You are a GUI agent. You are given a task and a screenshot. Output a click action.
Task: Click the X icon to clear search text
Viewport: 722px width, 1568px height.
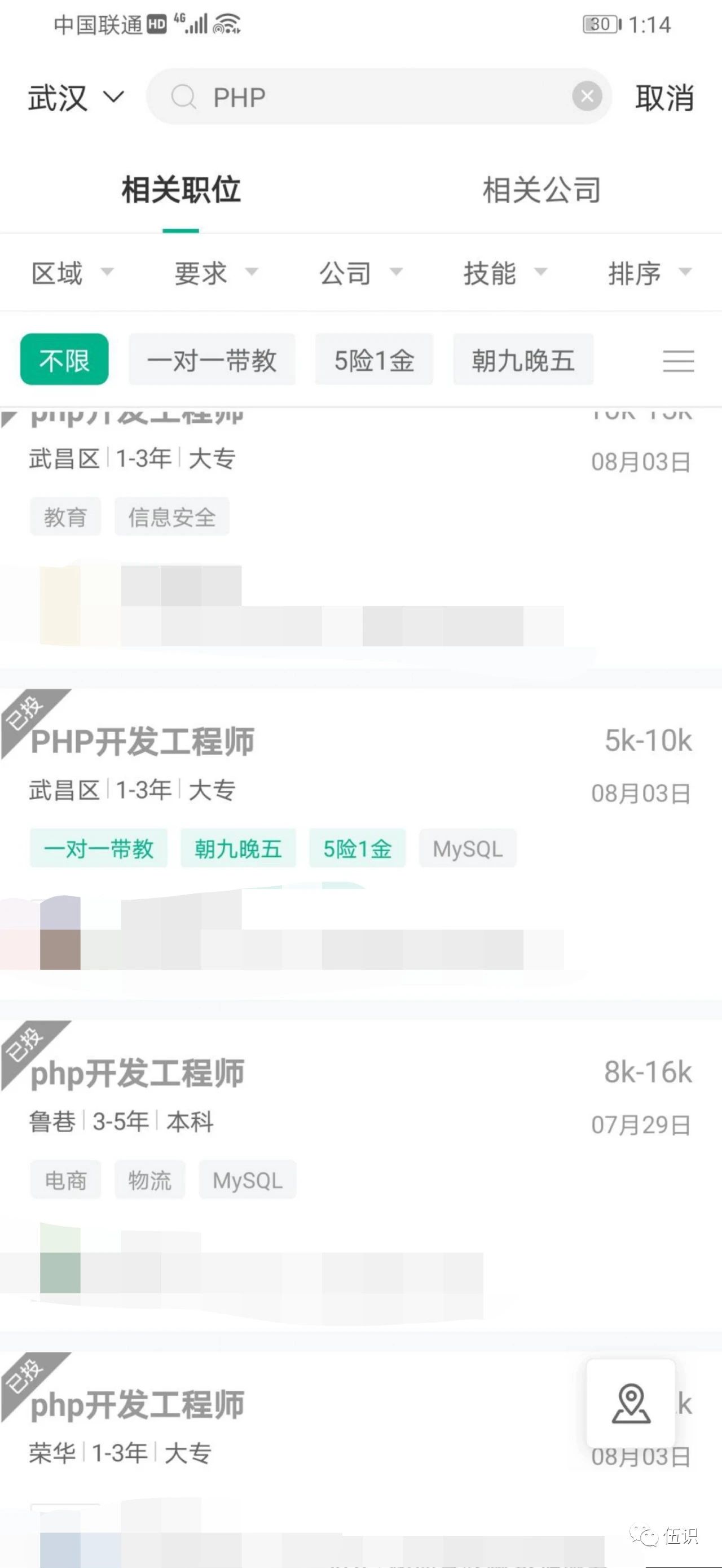pyautogui.click(x=585, y=95)
